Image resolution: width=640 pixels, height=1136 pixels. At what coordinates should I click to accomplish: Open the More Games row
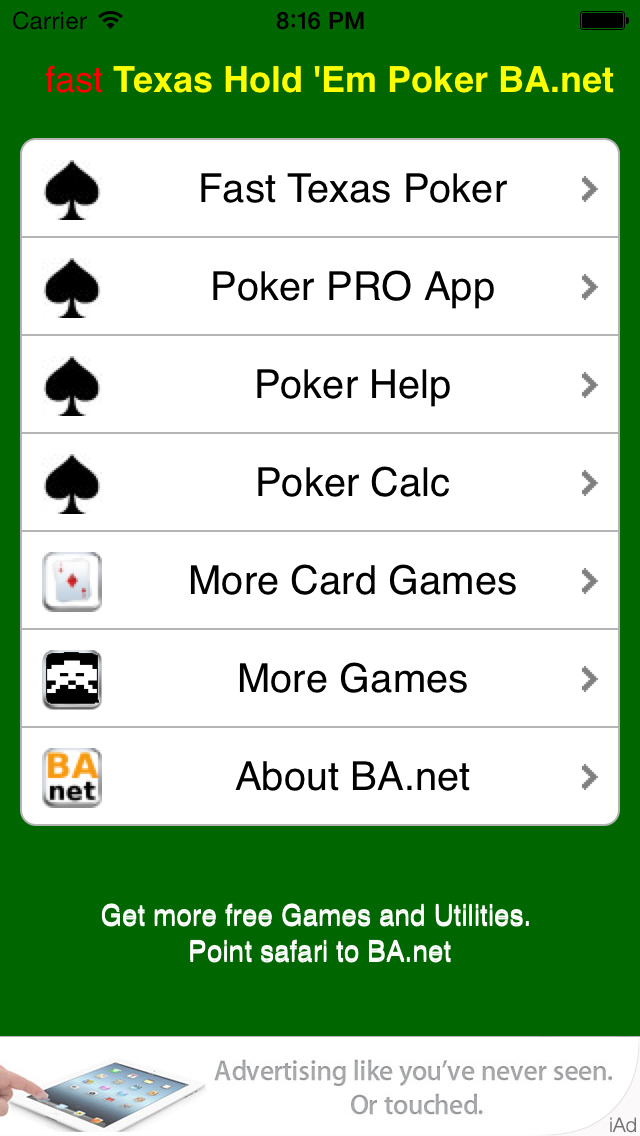coord(320,679)
